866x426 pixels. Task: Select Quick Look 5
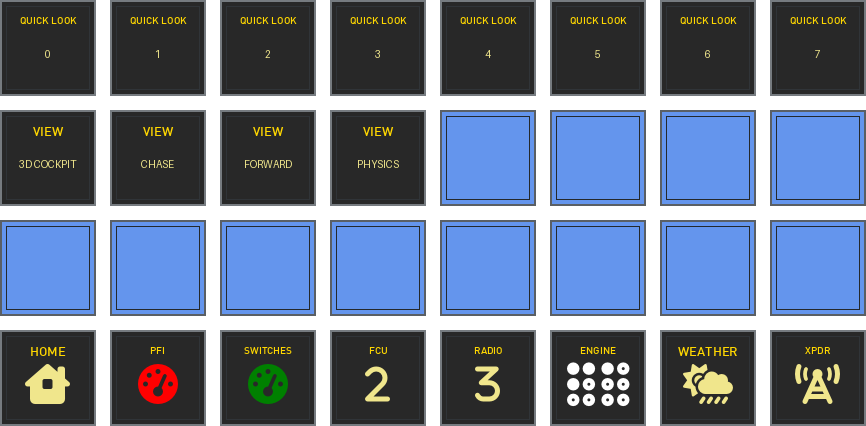[598, 48]
